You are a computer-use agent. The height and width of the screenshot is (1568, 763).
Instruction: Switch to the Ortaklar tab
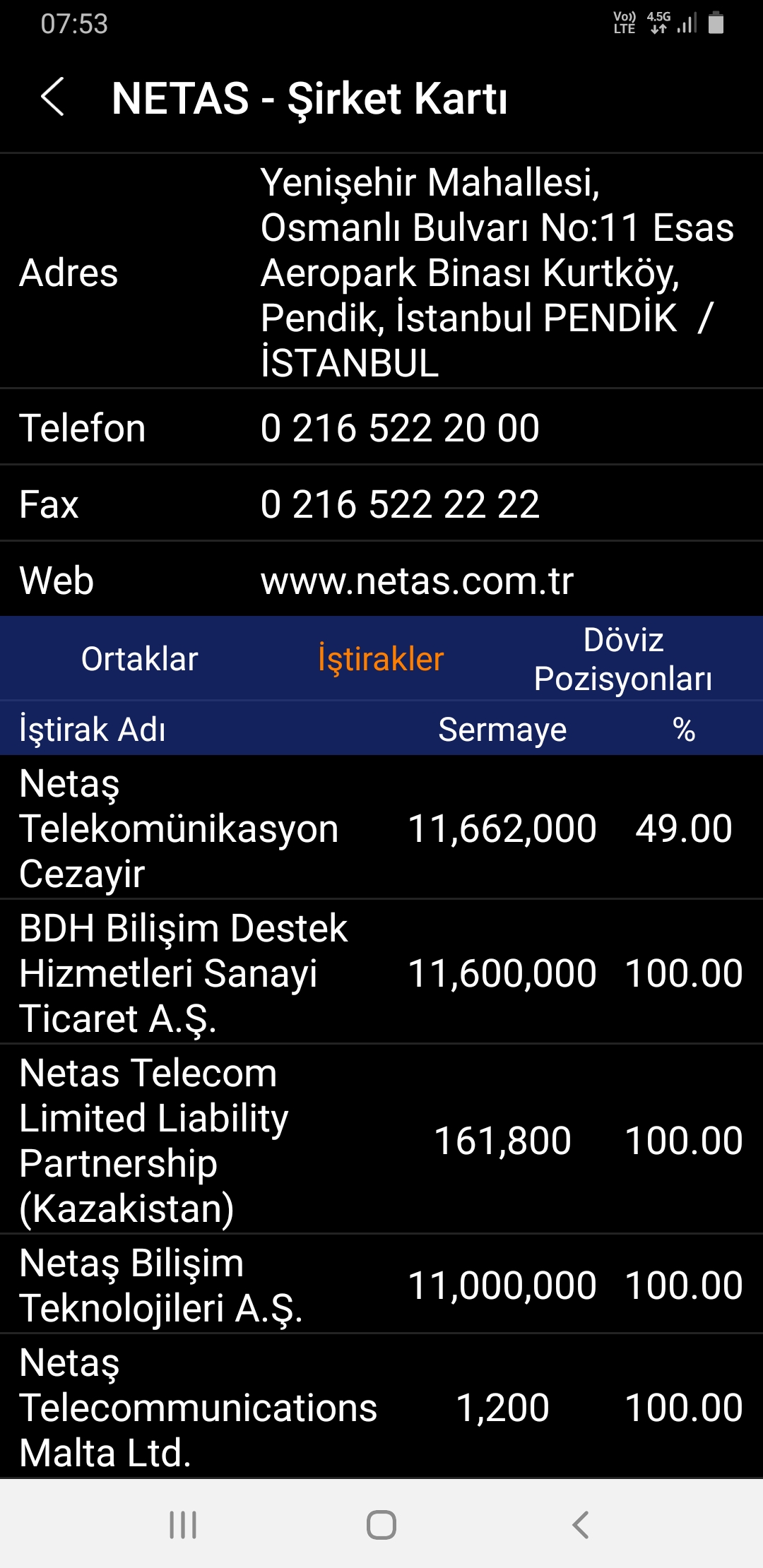point(139,659)
